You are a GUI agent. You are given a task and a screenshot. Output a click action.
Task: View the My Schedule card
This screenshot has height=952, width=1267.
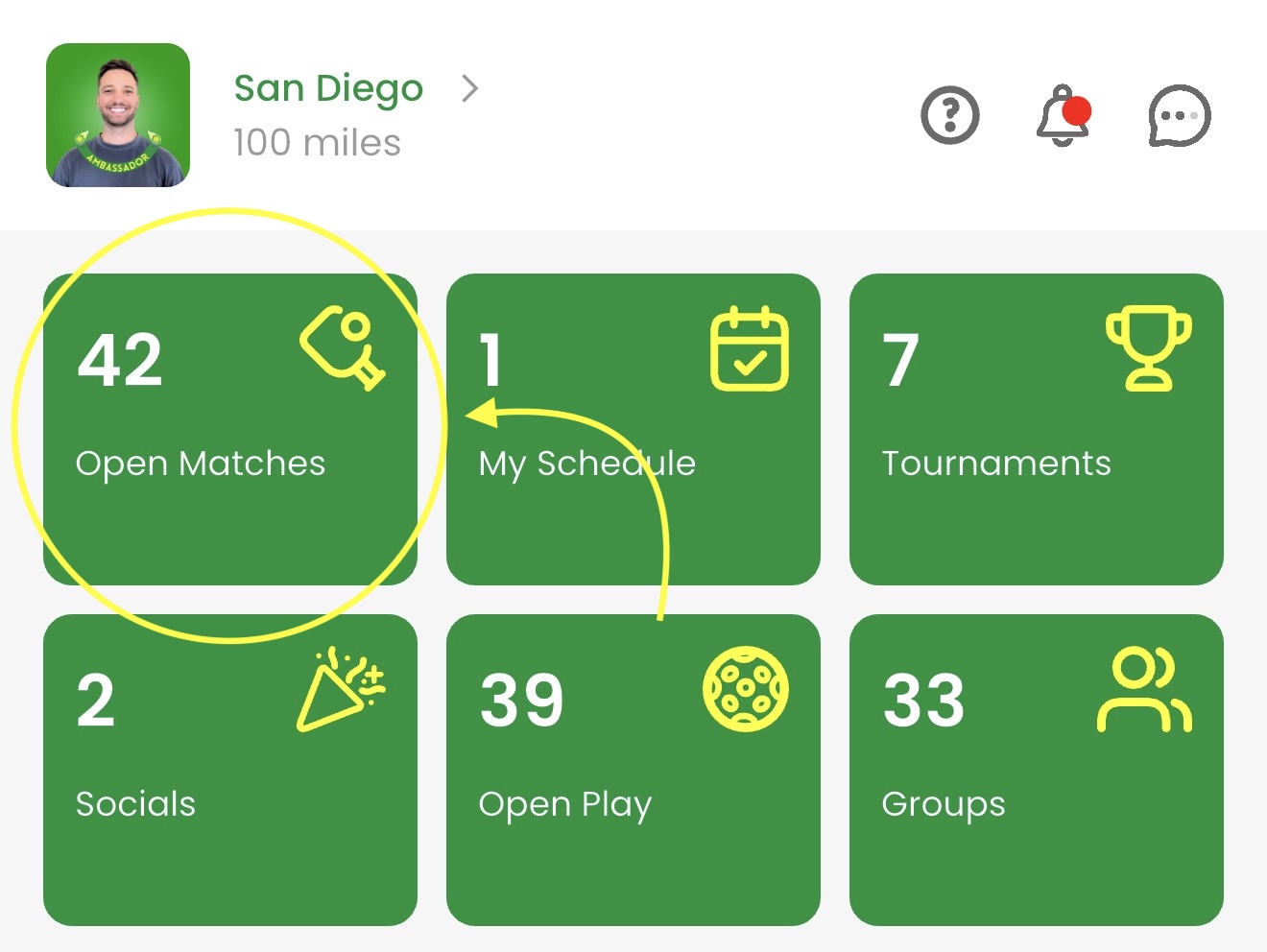click(633, 429)
